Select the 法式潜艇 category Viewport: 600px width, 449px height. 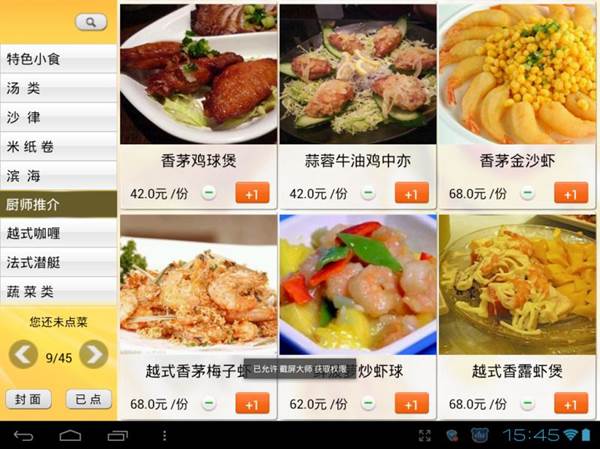(58, 262)
